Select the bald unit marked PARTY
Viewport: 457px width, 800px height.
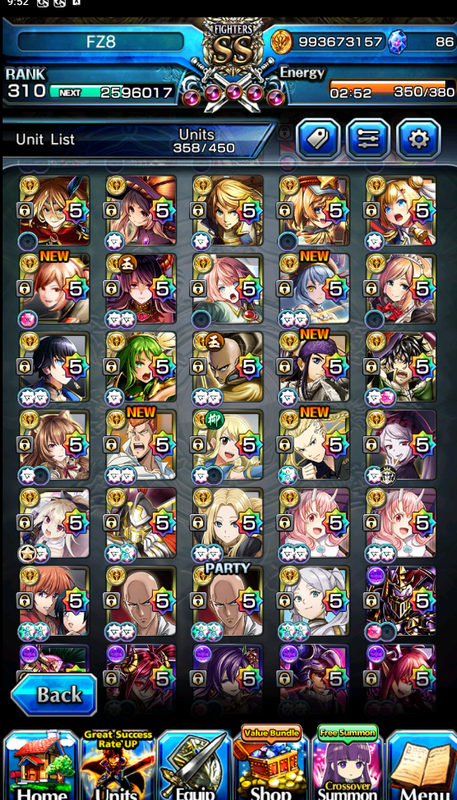[x=227, y=601]
